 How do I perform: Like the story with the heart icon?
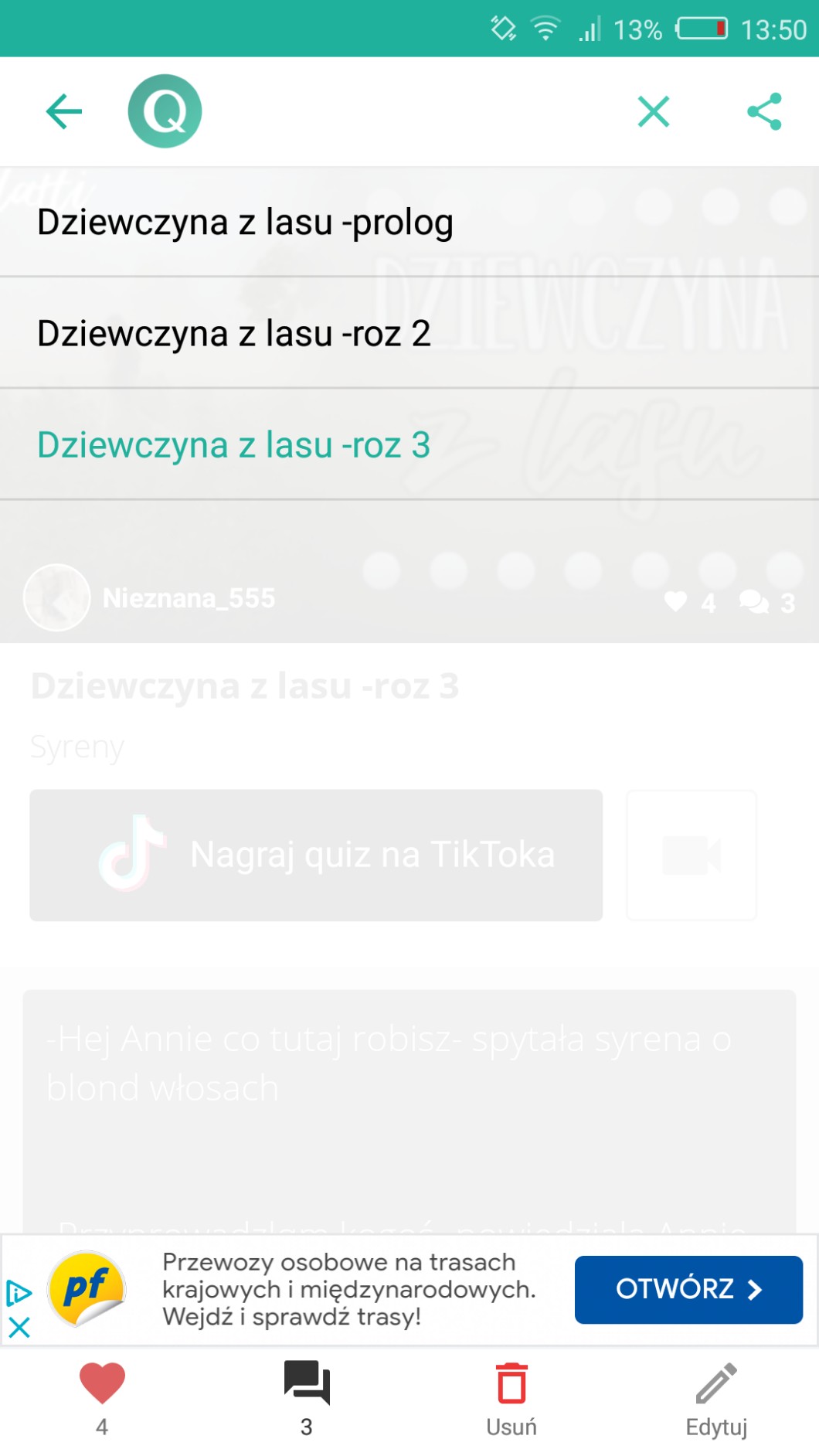tap(102, 1383)
